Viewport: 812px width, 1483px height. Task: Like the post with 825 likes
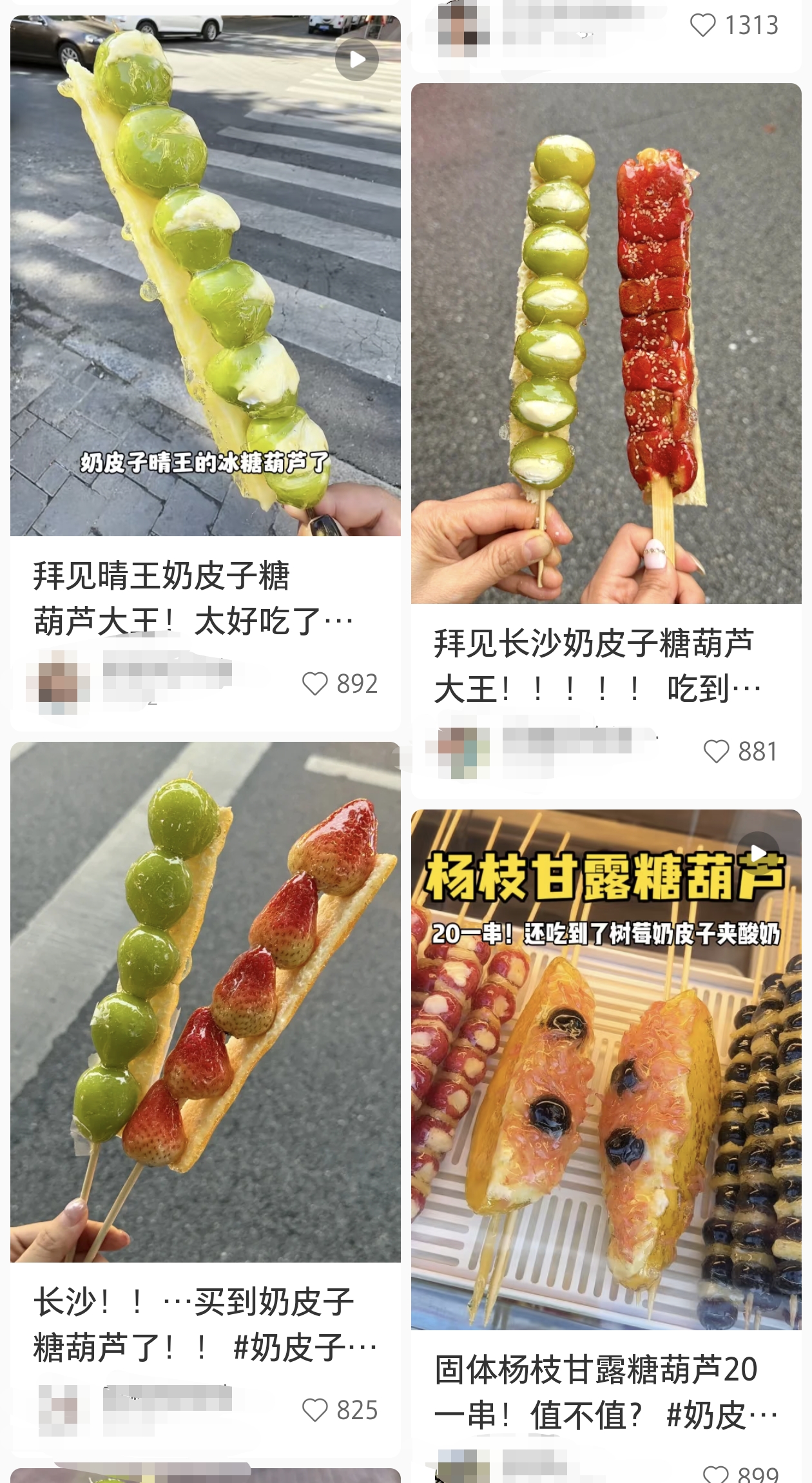pyautogui.click(x=315, y=1411)
